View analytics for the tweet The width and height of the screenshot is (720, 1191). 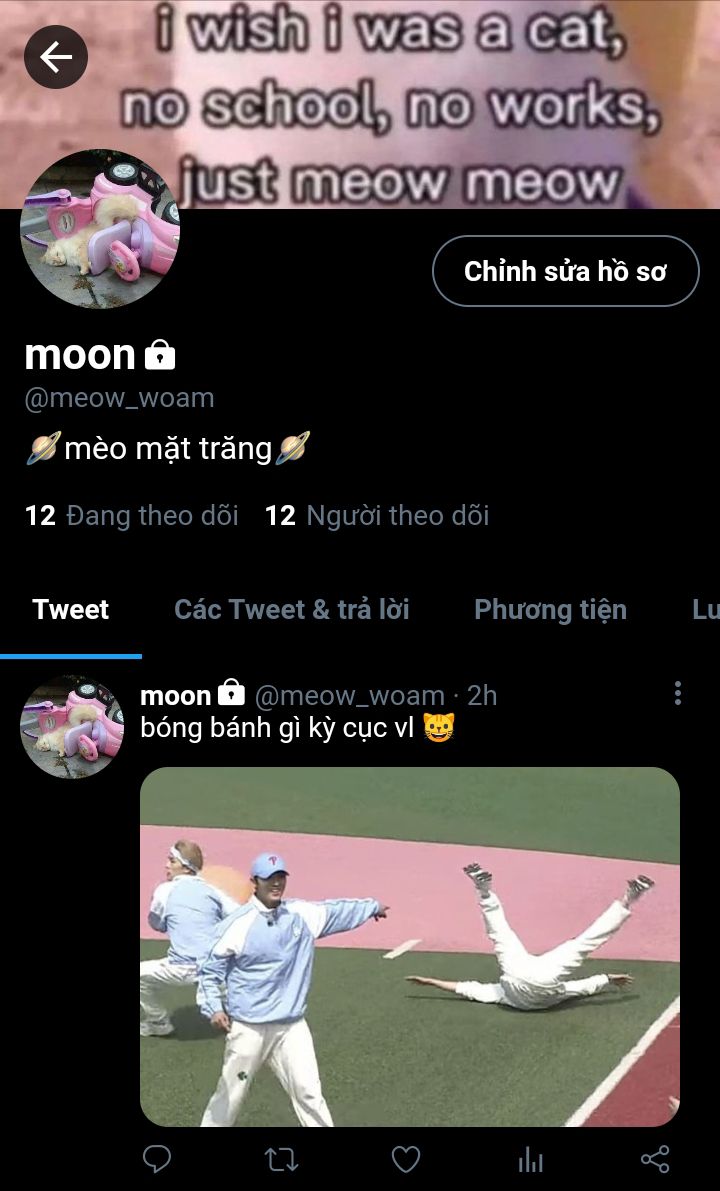point(531,1159)
